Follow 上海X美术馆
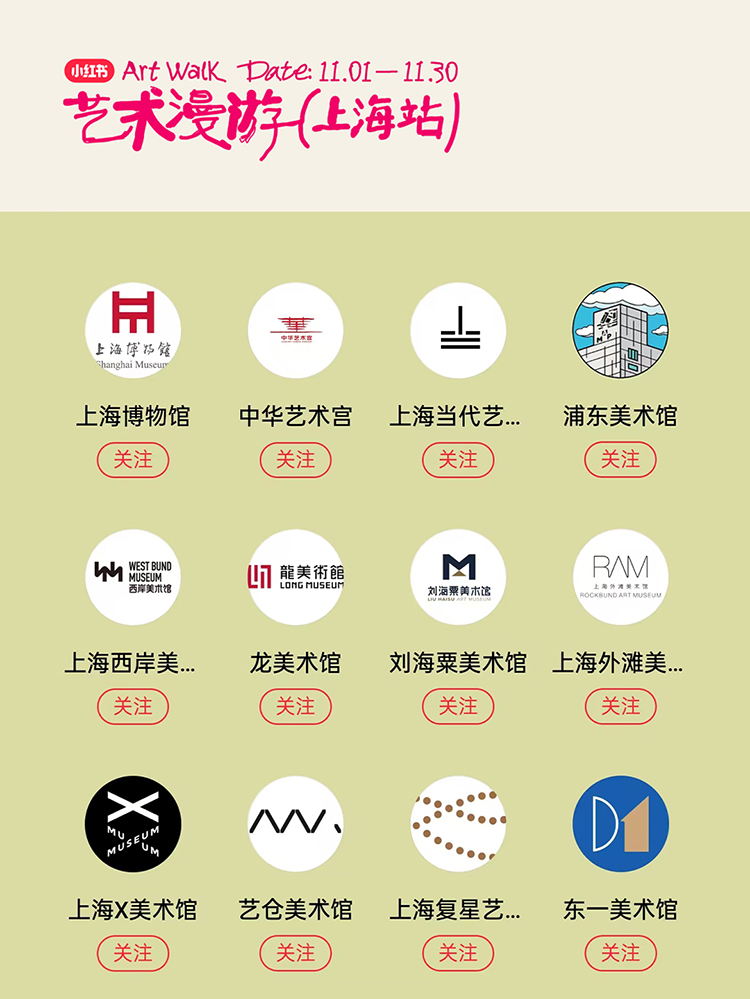The height and width of the screenshot is (999, 750). [x=133, y=954]
